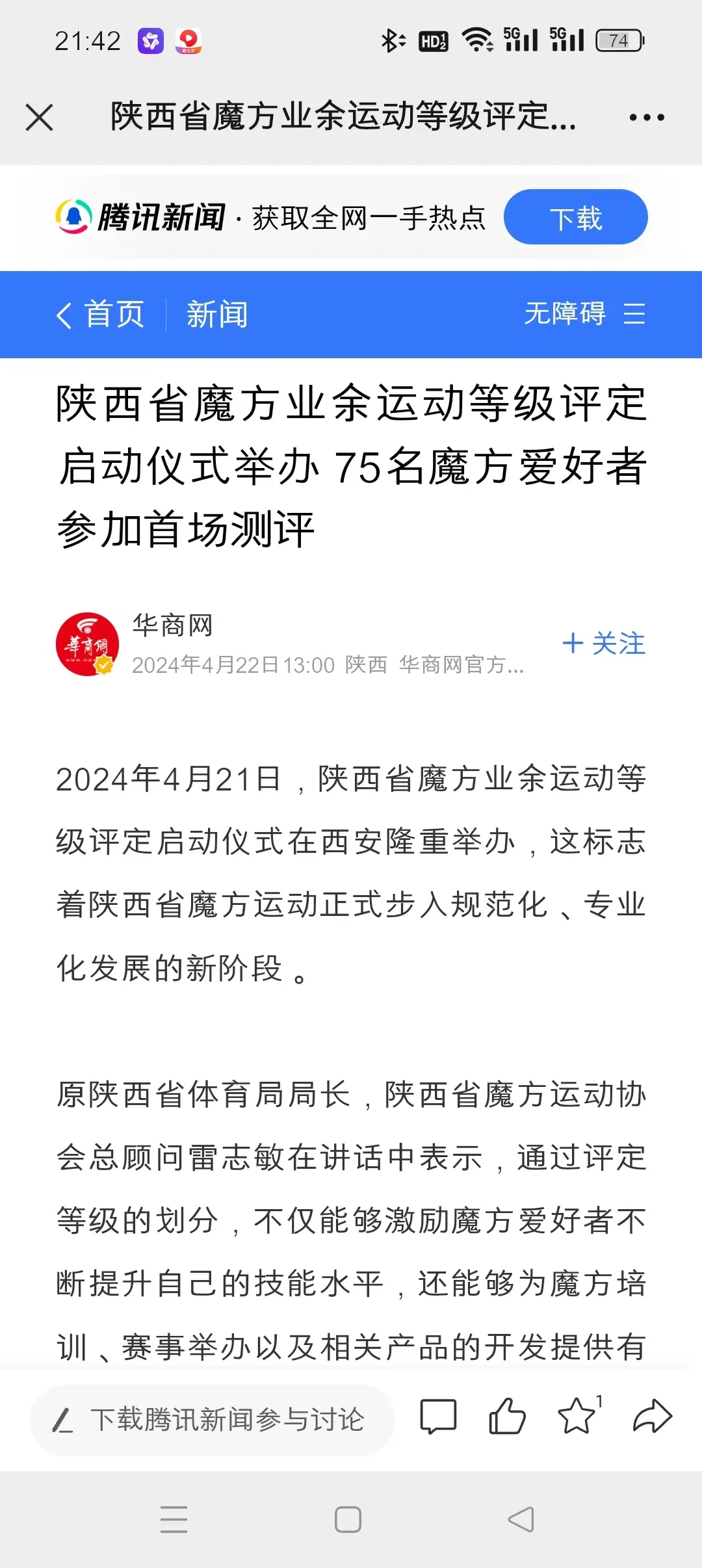Image resolution: width=702 pixels, height=1568 pixels.
Task: Follow 华商网 with 关注
Action: click(x=604, y=644)
